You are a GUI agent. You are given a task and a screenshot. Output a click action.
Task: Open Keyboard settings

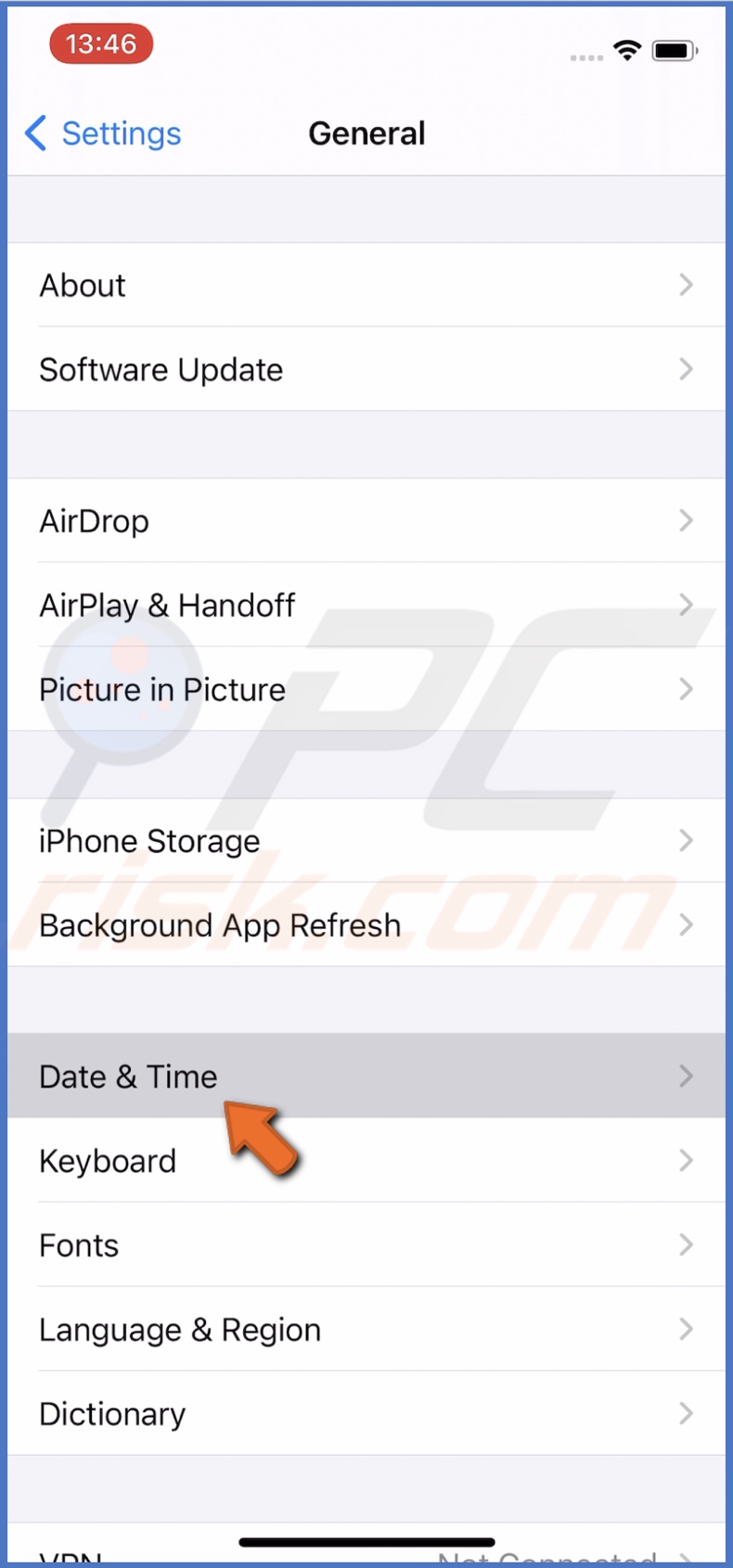[x=366, y=1160]
